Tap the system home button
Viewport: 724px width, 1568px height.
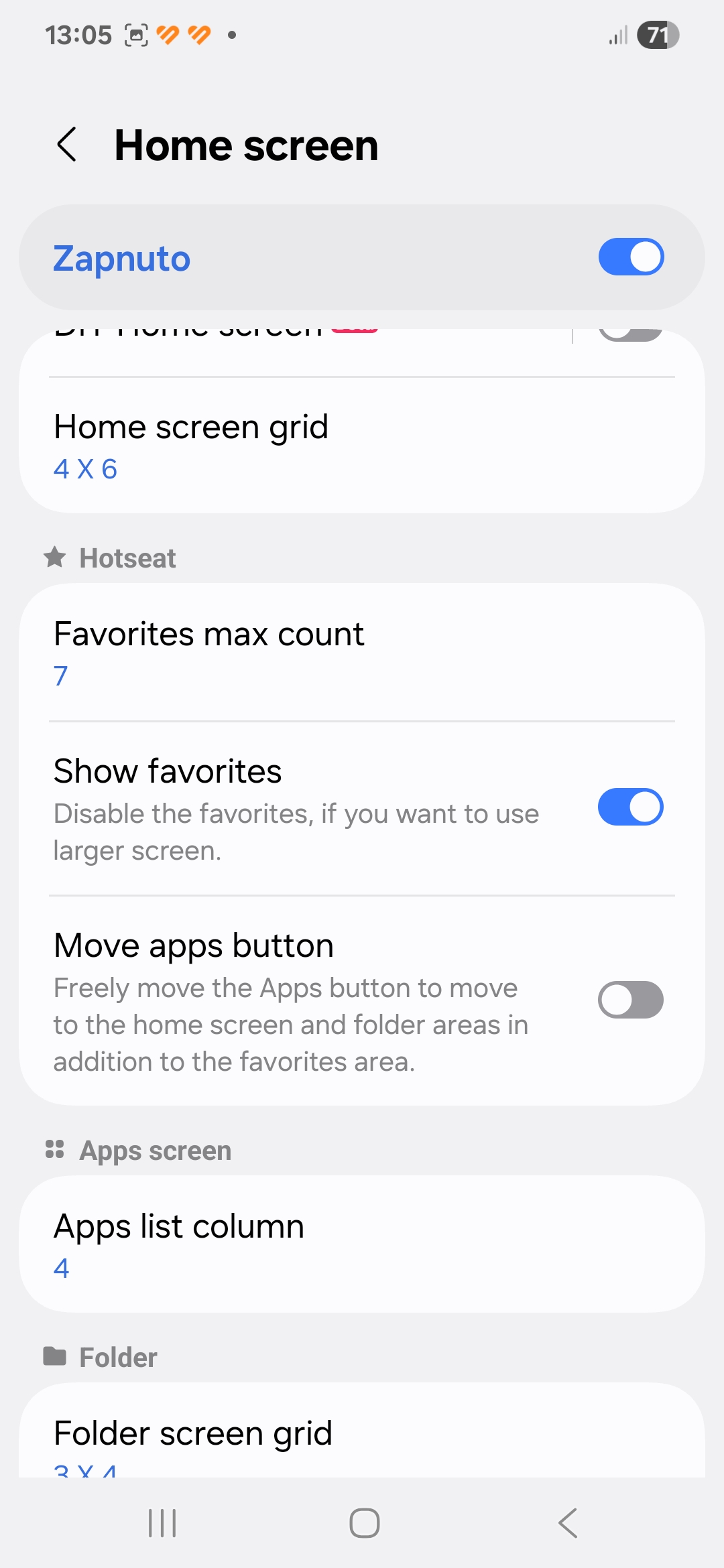[x=365, y=1523]
